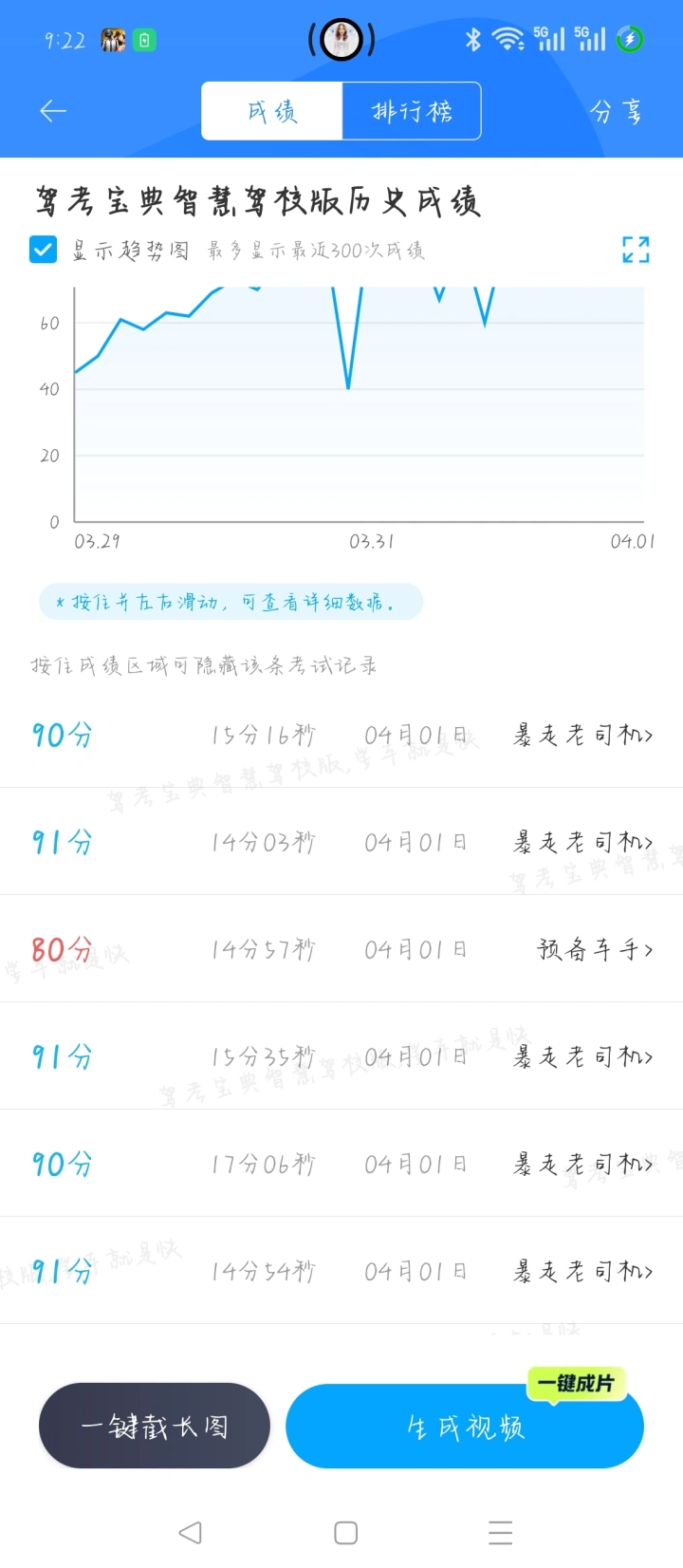The image size is (683, 1568).
Task: Tap 生成视频 to create a video
Action: [465, 1427]
